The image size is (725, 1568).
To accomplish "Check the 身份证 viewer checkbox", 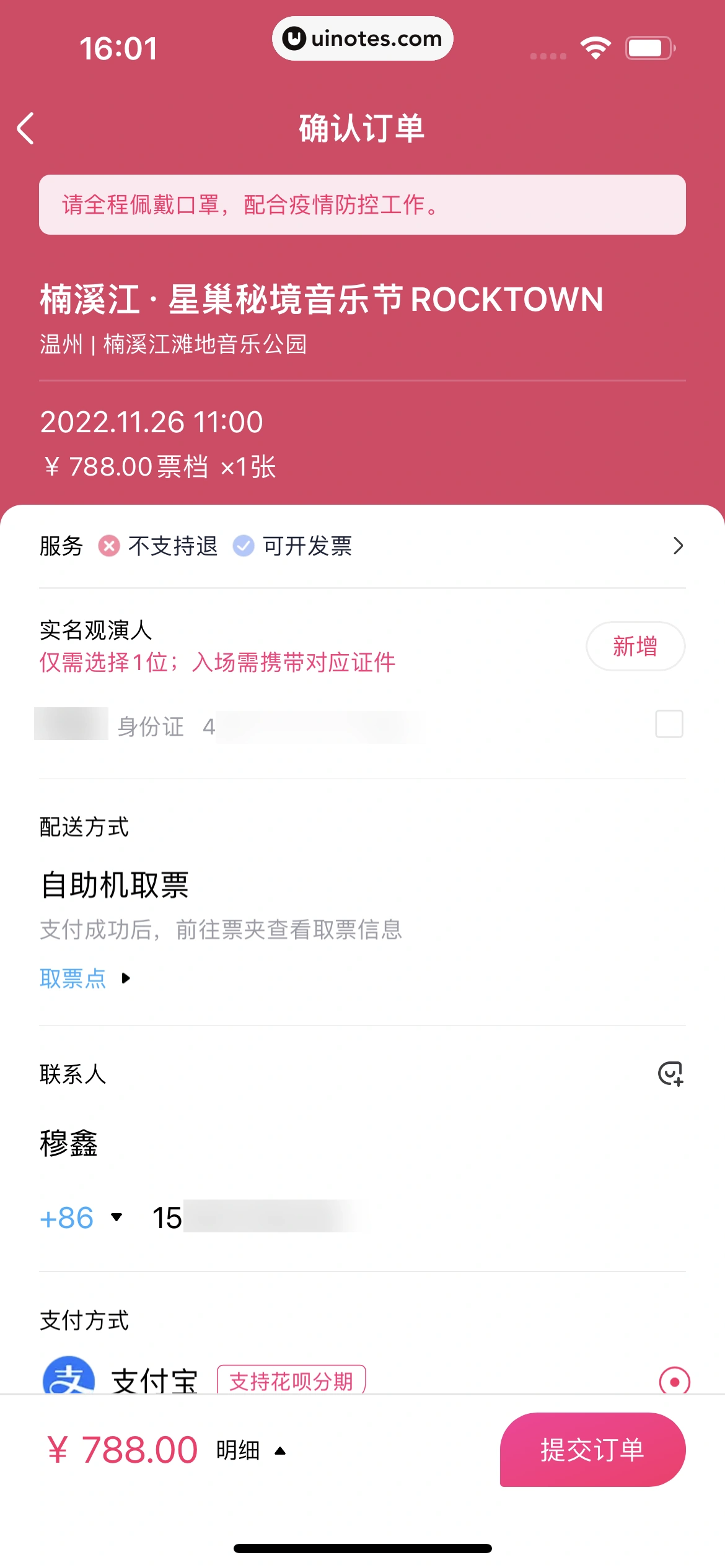I will coord(669,724).
